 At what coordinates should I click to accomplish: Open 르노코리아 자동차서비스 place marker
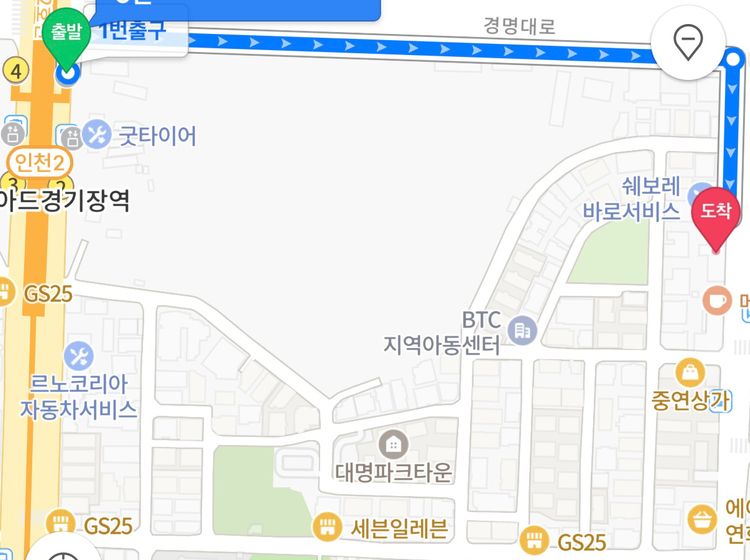pyautogui.click(x=78, y=355)
